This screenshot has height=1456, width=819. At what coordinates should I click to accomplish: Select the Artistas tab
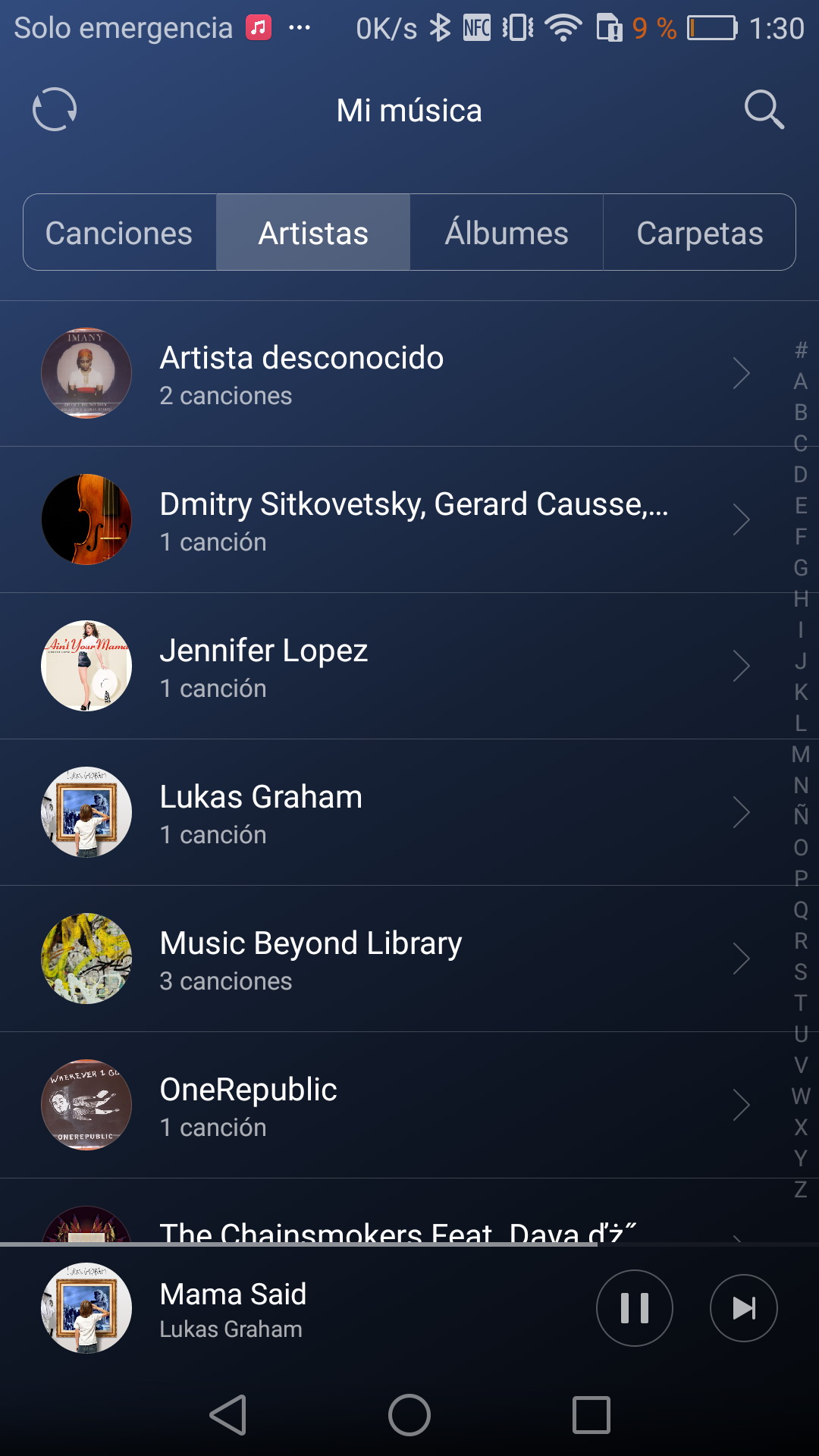click(313, 233)
